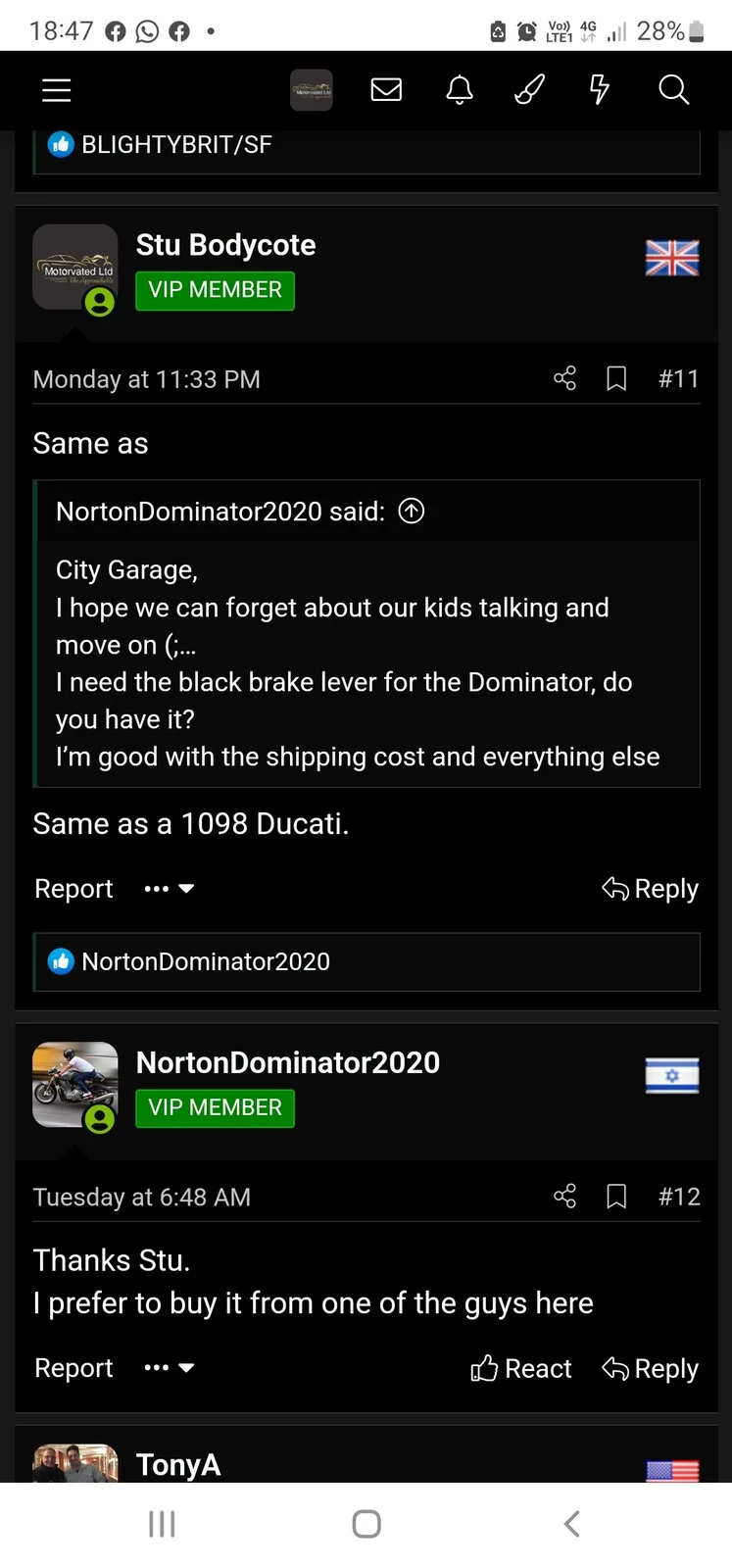Share Stu Bodycote's post #11
Screen dimensions: 732x1568
(x=564, y=378)
